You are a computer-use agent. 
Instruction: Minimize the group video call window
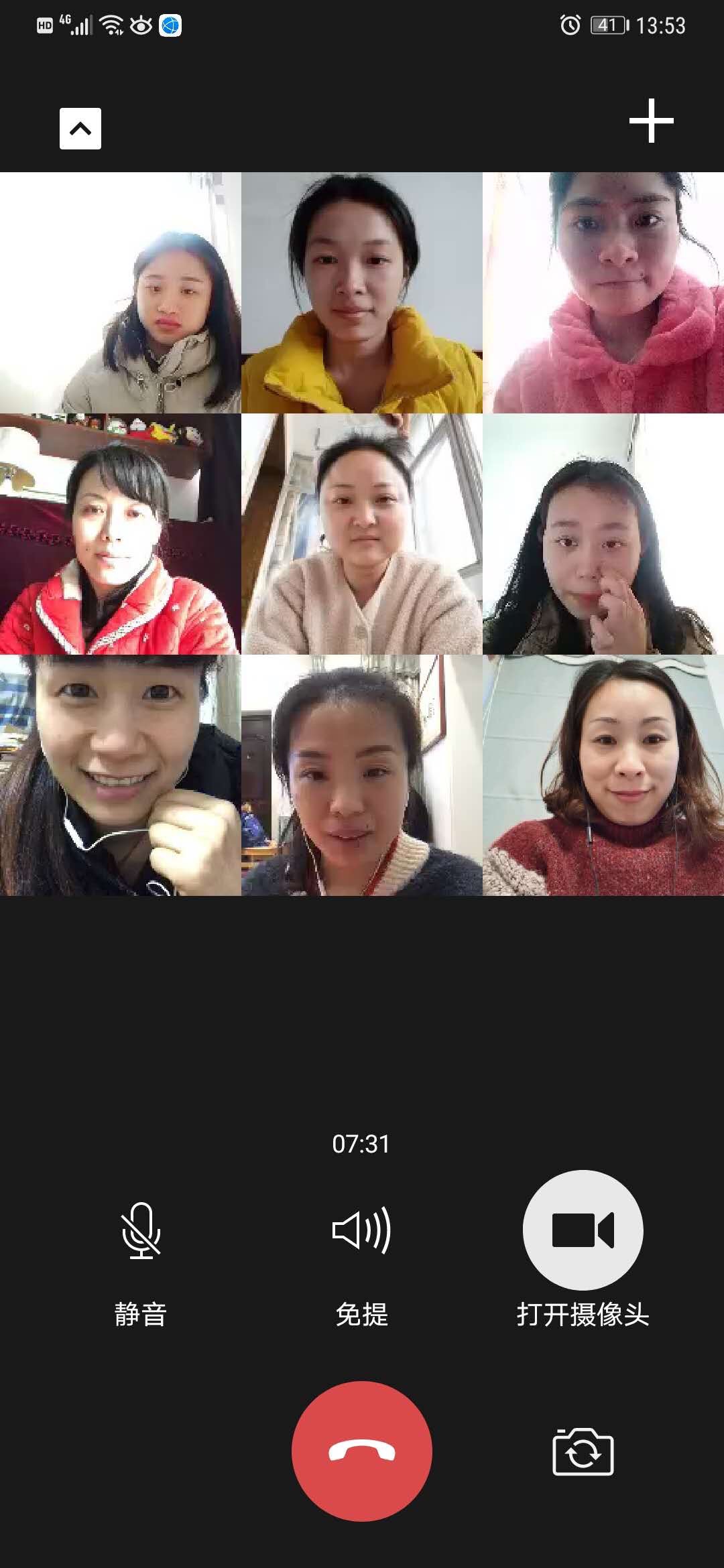click(80, 128)
